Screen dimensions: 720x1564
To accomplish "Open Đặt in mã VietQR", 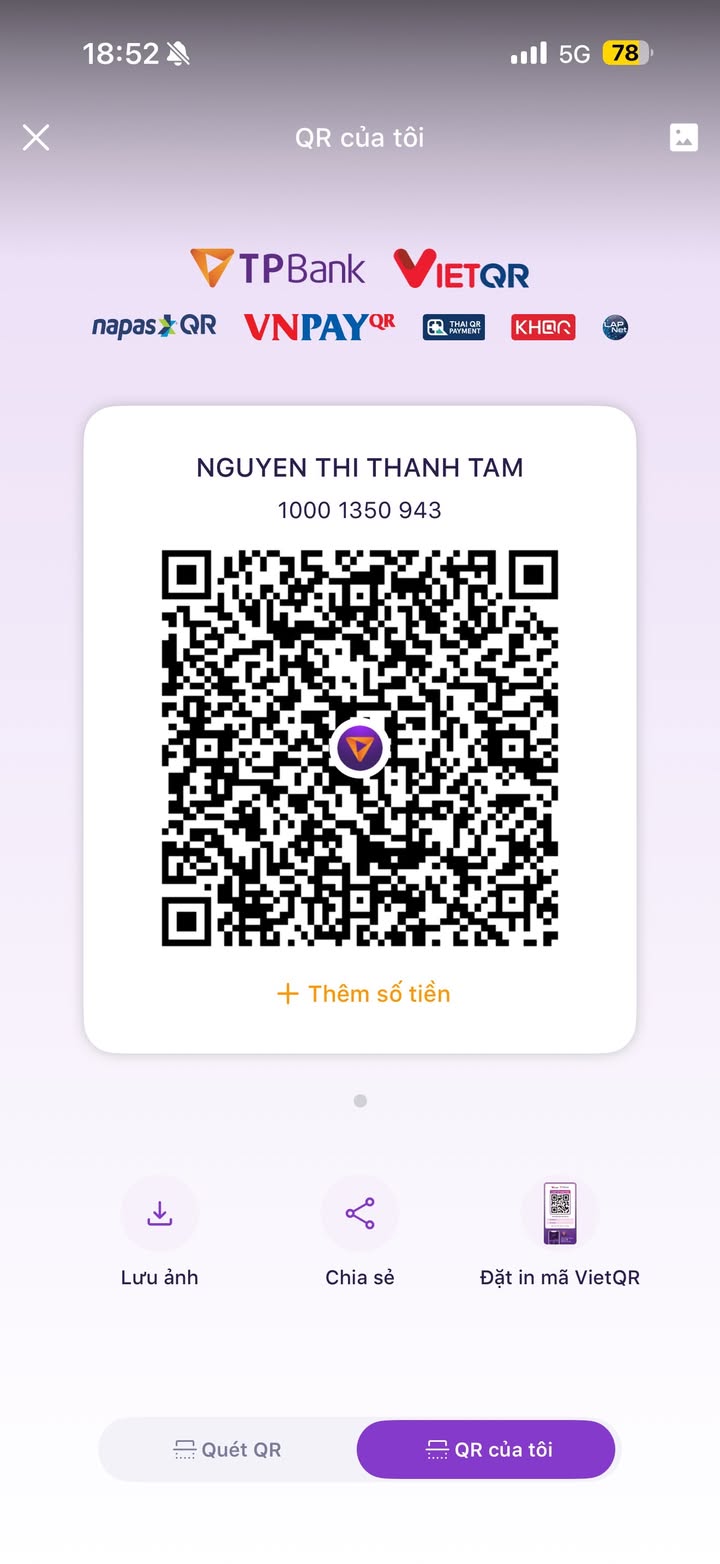I will point(560,1214).
